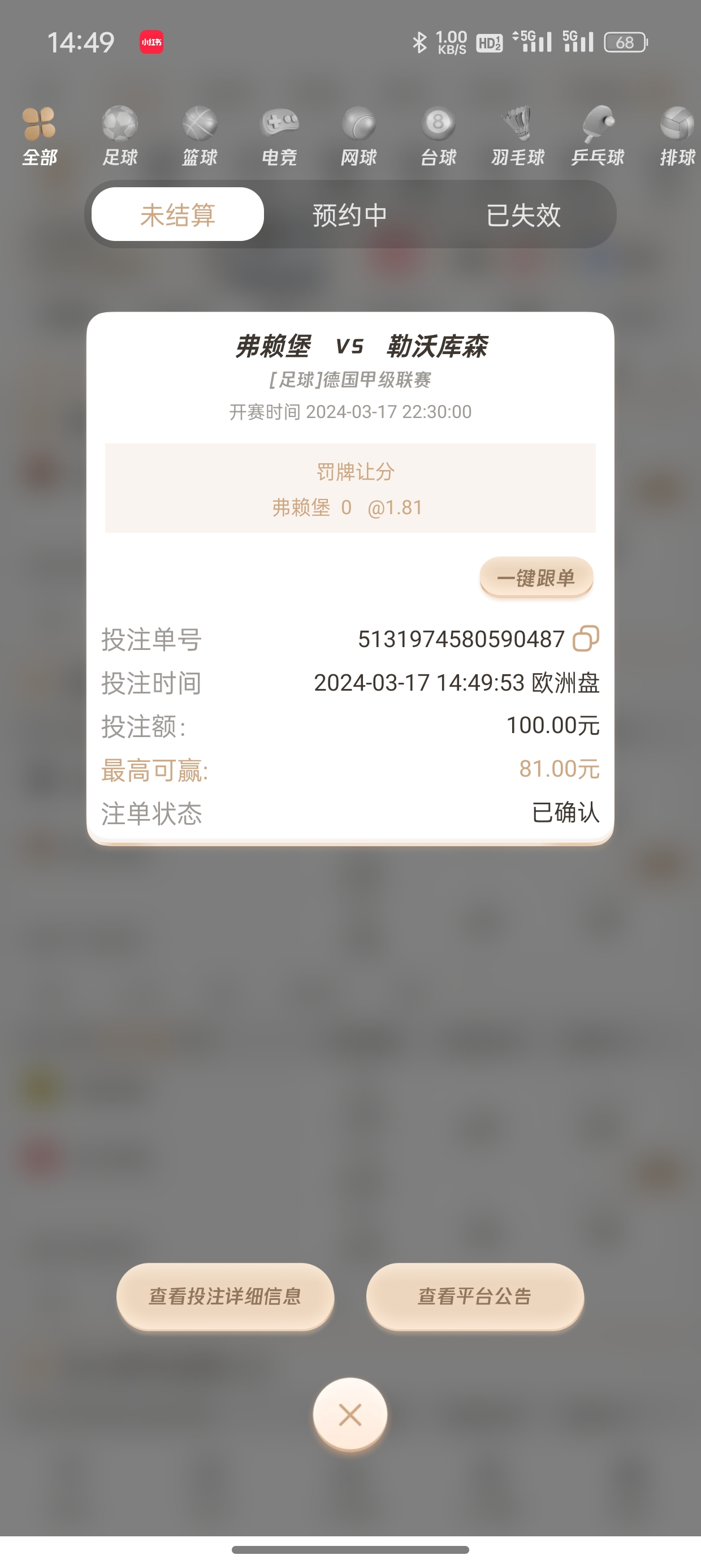The width and height of the screenshot is (701, 1568).
Task: Tap the 一键跟单 button
Action: click(x=536, y=578)
